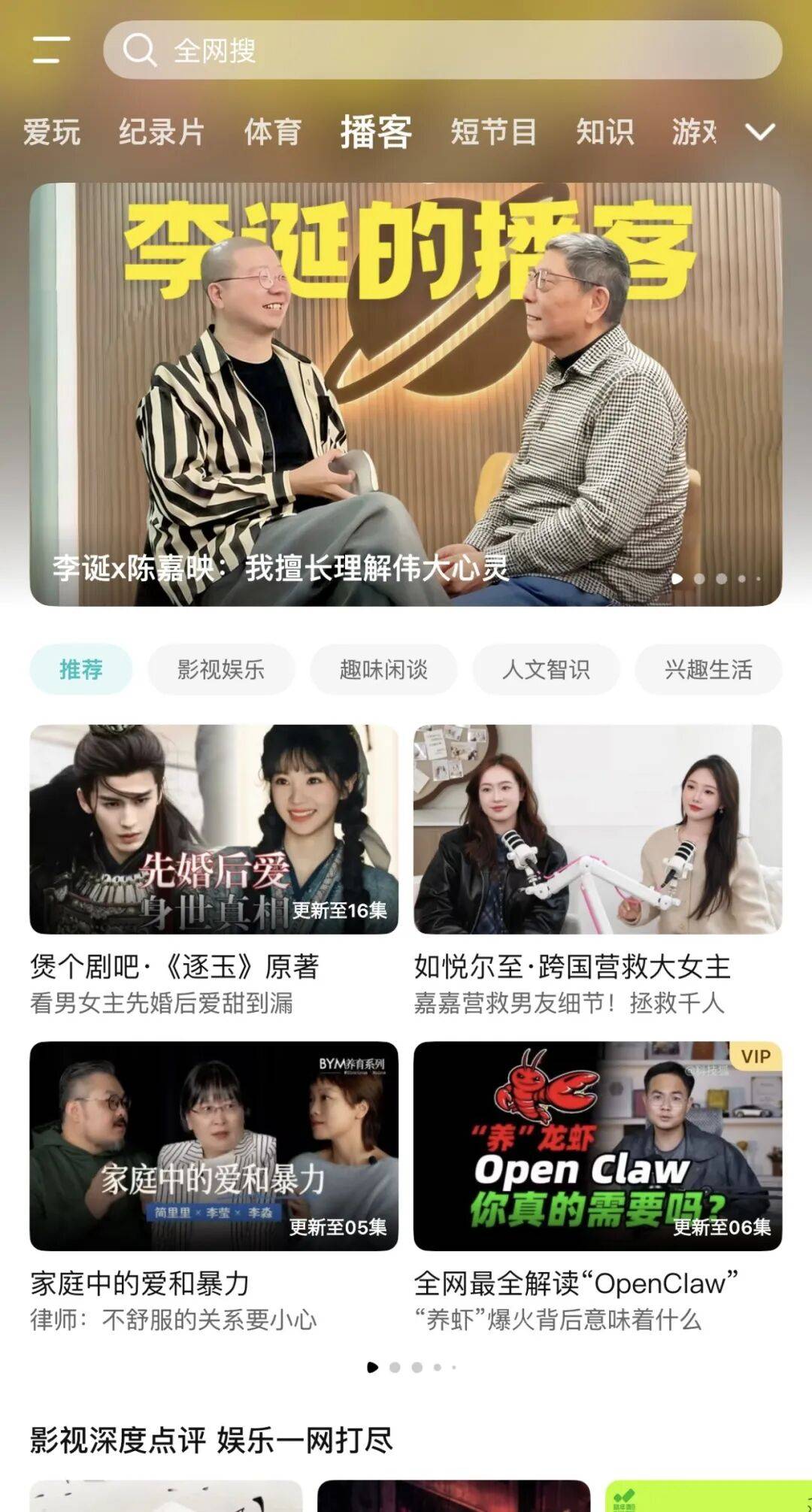812x1512 pixels.
Task: Select the 推荐 chip
Action: 81,669
